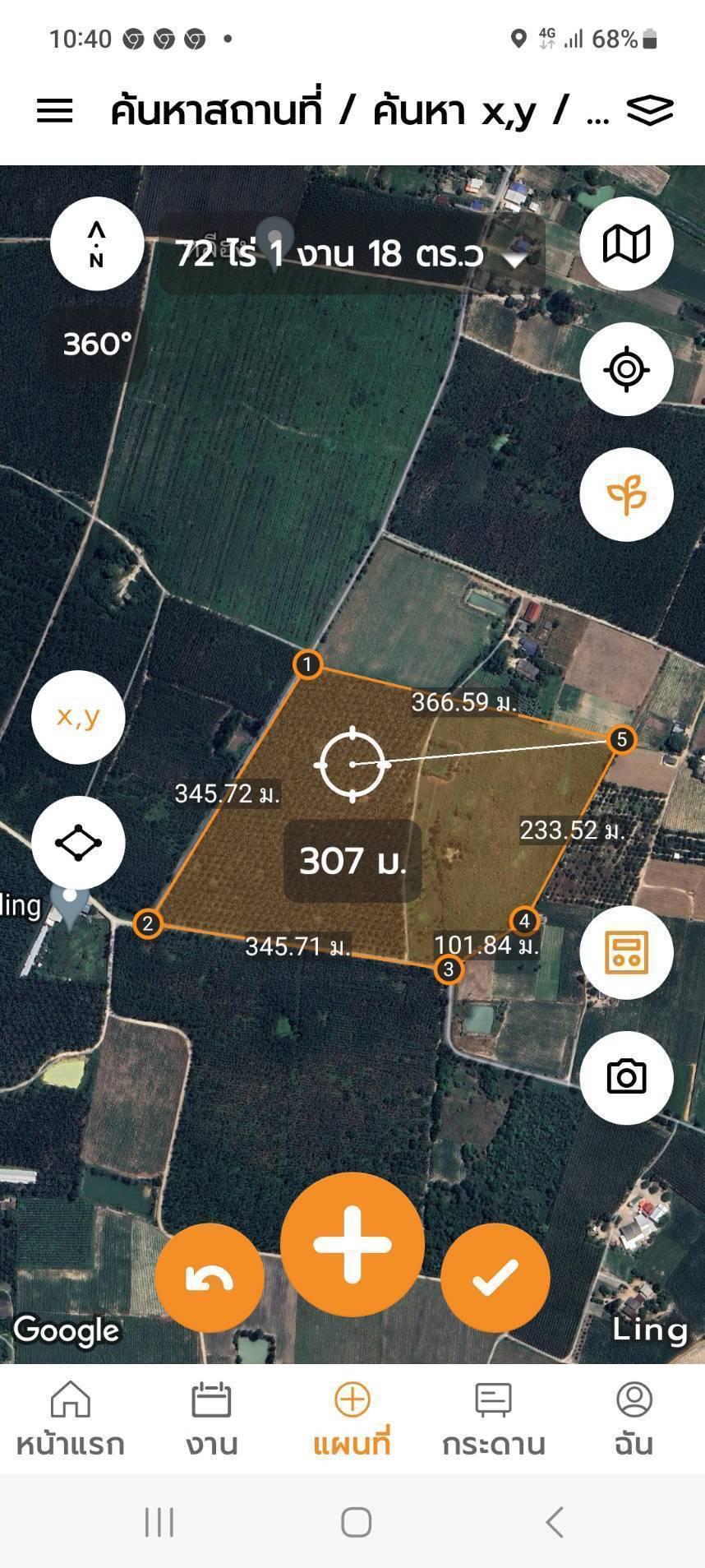Add a new point with plus button
The width and height of the screenshot is (705, 1568).
click(x=352, y=1244)
